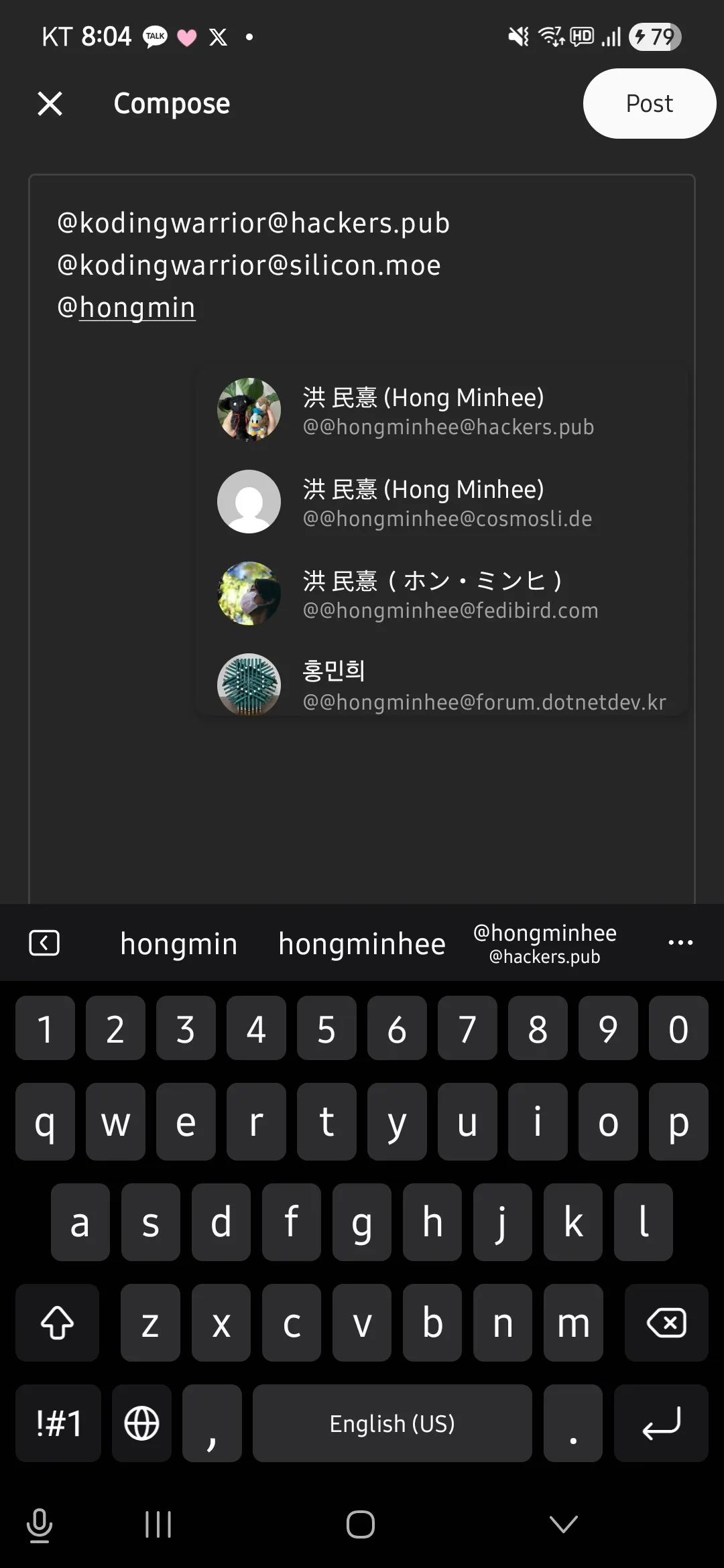This screenshot has width=724, height=1568.
Task: Tap the backspace key
Action: (x=666, y=1323)
